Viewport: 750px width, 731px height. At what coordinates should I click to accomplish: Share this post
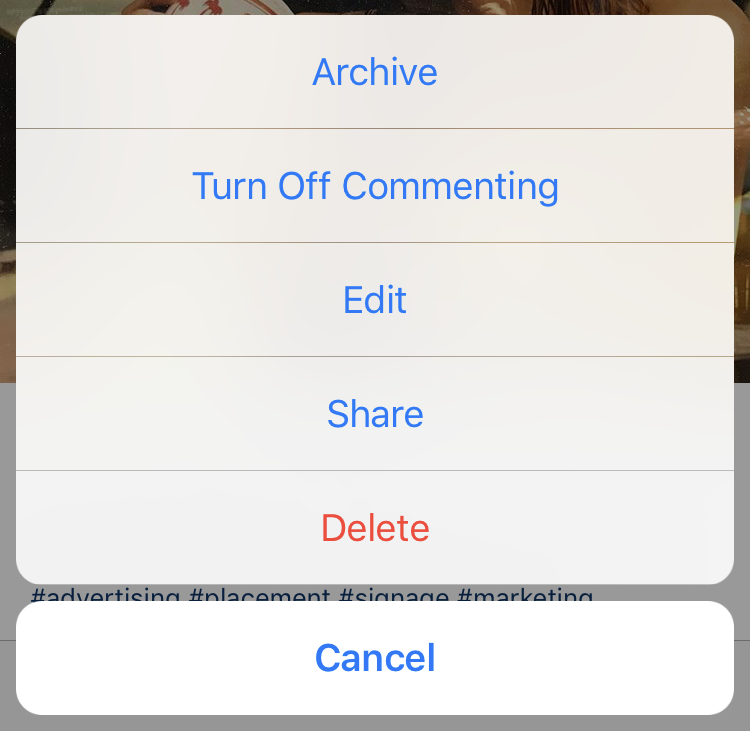pos(375,414)
